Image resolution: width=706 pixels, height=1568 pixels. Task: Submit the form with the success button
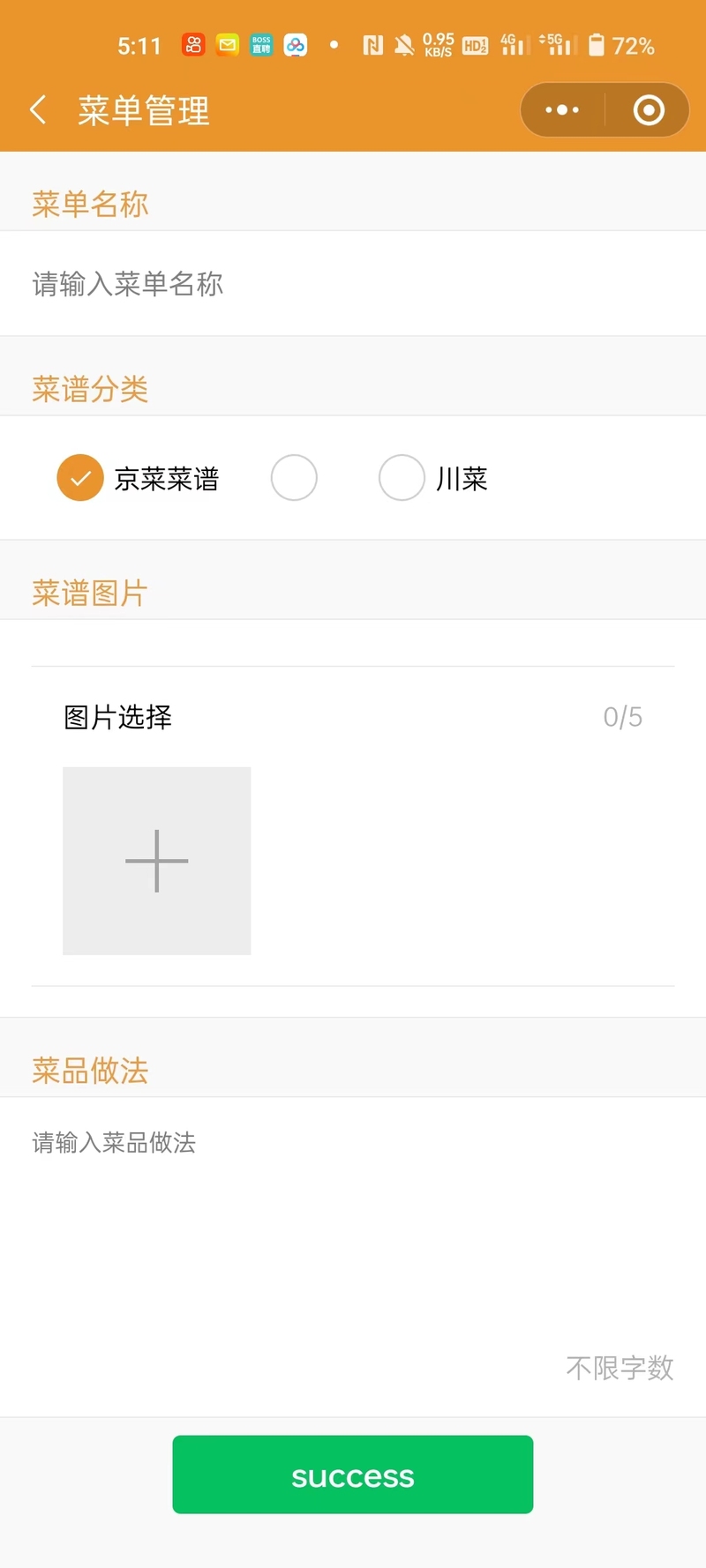click(x=353, y=1475)
